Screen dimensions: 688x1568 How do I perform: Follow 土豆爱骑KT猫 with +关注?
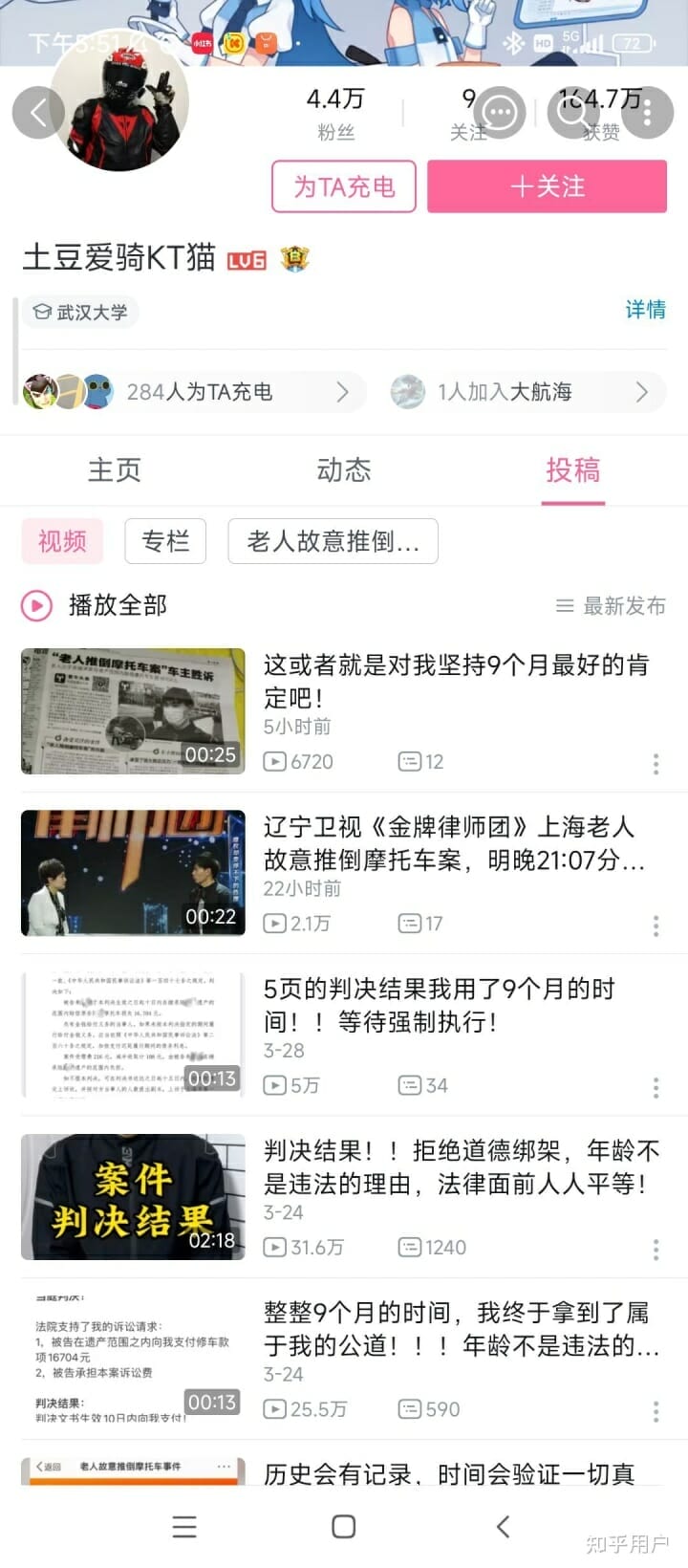(547, 186)
